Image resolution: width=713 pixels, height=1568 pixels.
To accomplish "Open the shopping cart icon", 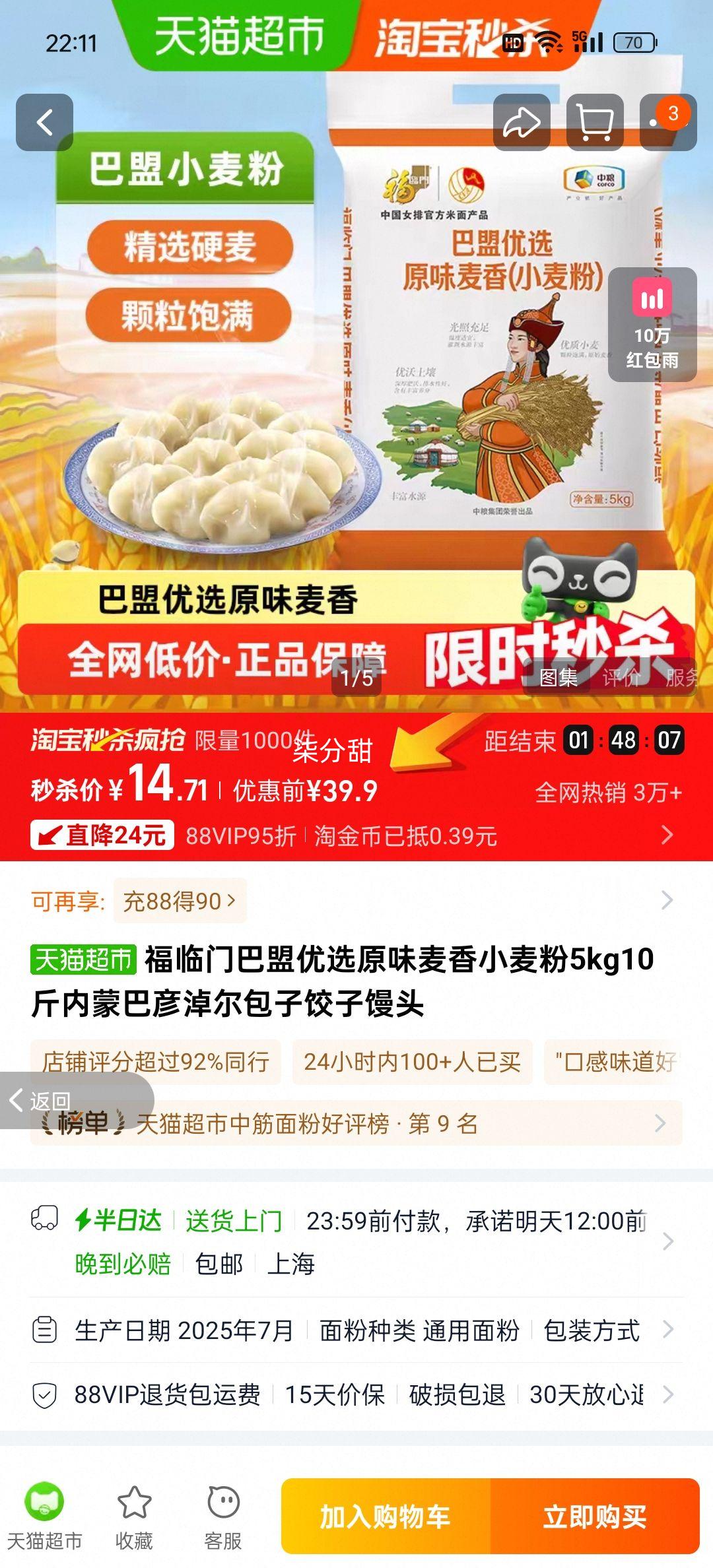I will [595, 123].
